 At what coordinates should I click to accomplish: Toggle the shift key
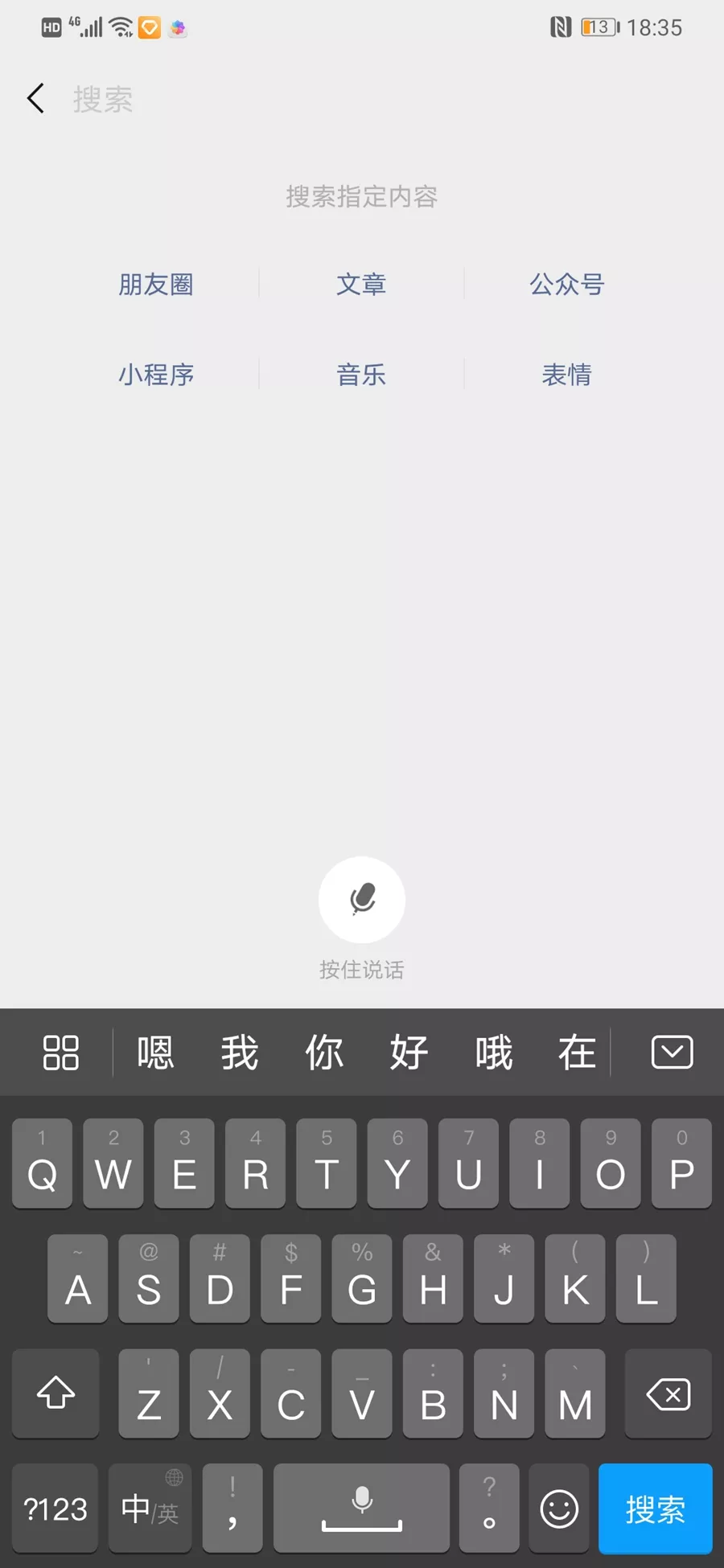tap(56, 1394)
